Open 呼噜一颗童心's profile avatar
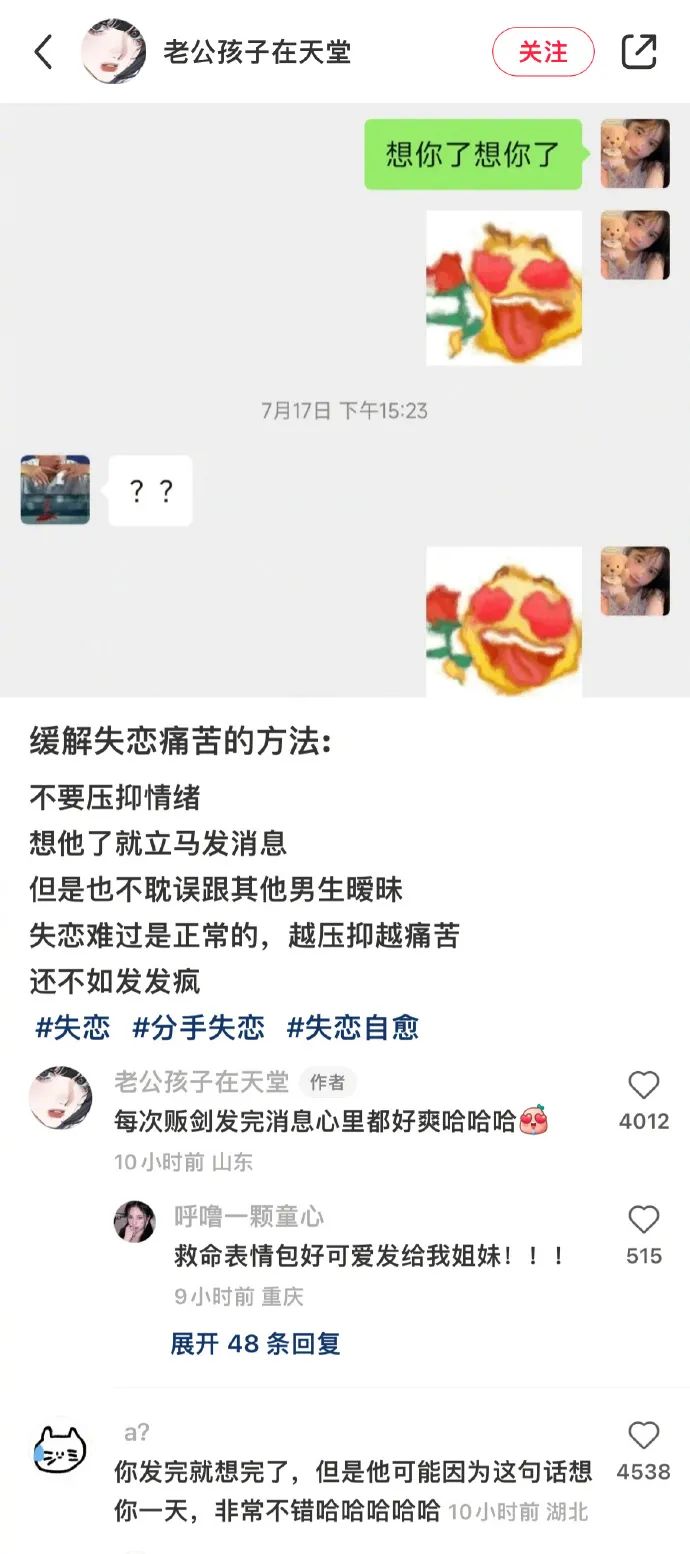The width and height of the screenshot is (690, 1554). coord(134,1221)
